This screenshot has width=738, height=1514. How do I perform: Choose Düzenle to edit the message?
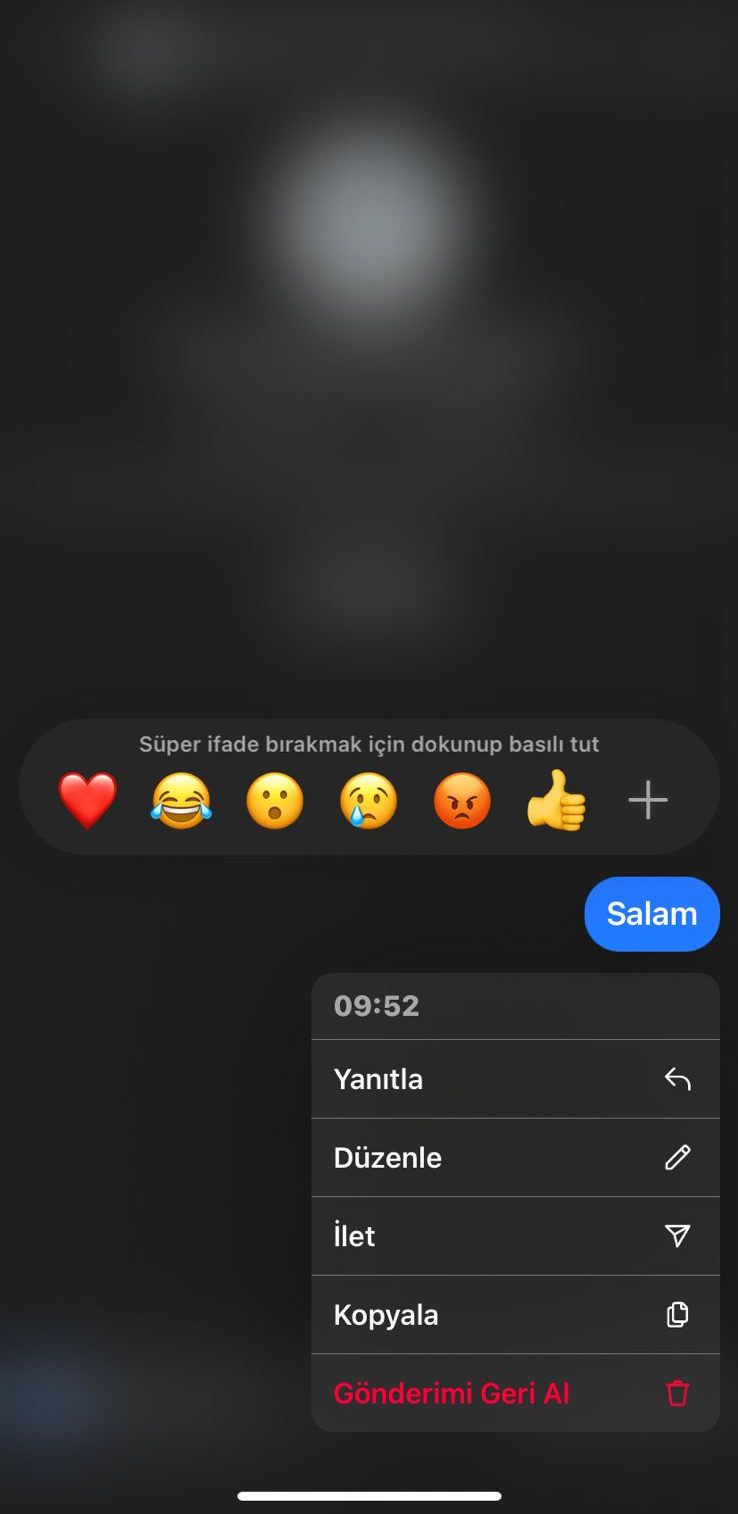pyautogui.click(x=515, y=1157)
